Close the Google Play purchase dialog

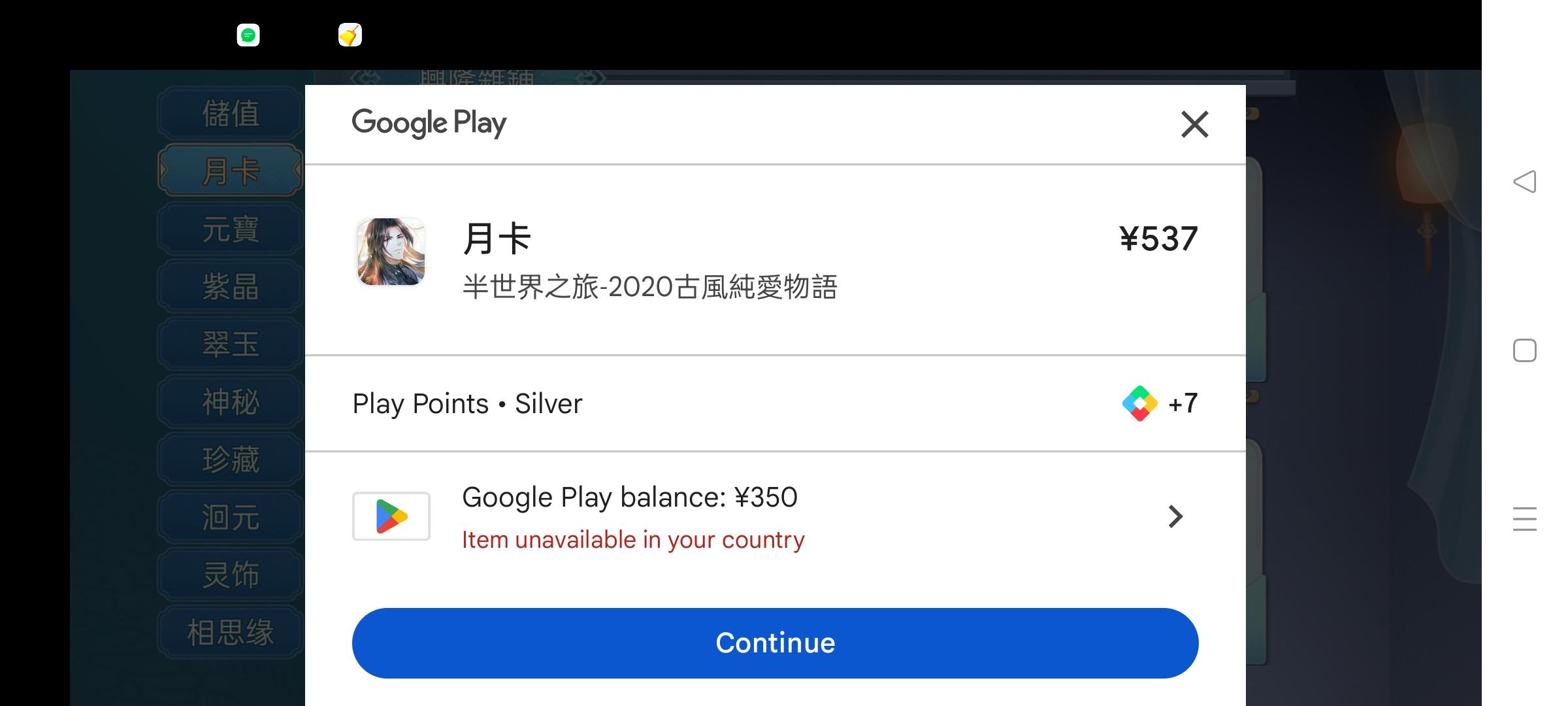pyautogui.click(x=1194, y=124)
